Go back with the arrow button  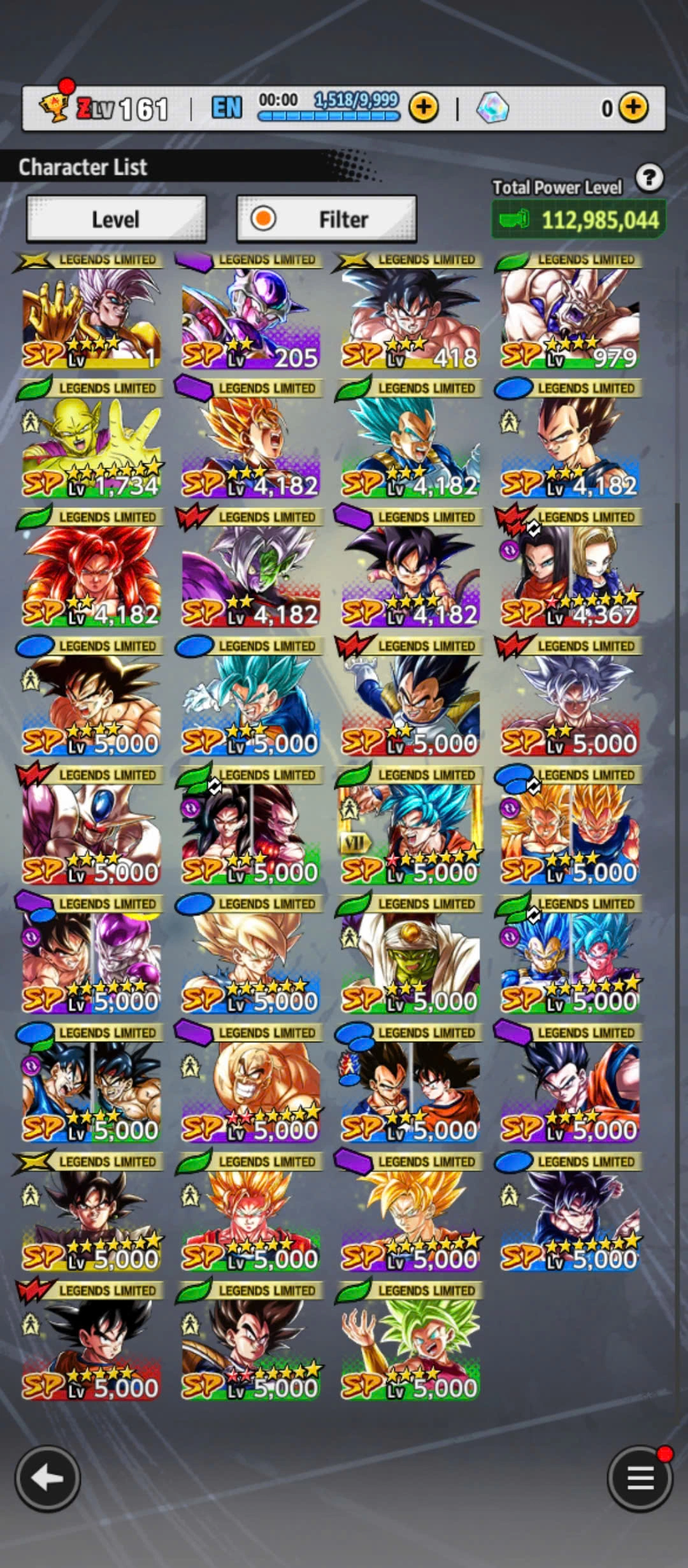click(48, 1478)
